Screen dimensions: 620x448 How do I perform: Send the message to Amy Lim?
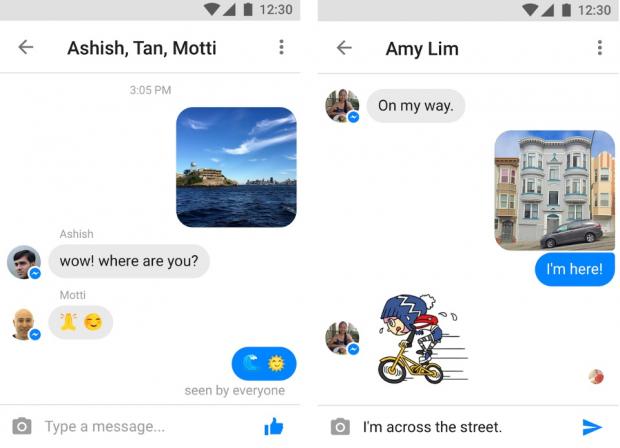[x=592, y=427]
